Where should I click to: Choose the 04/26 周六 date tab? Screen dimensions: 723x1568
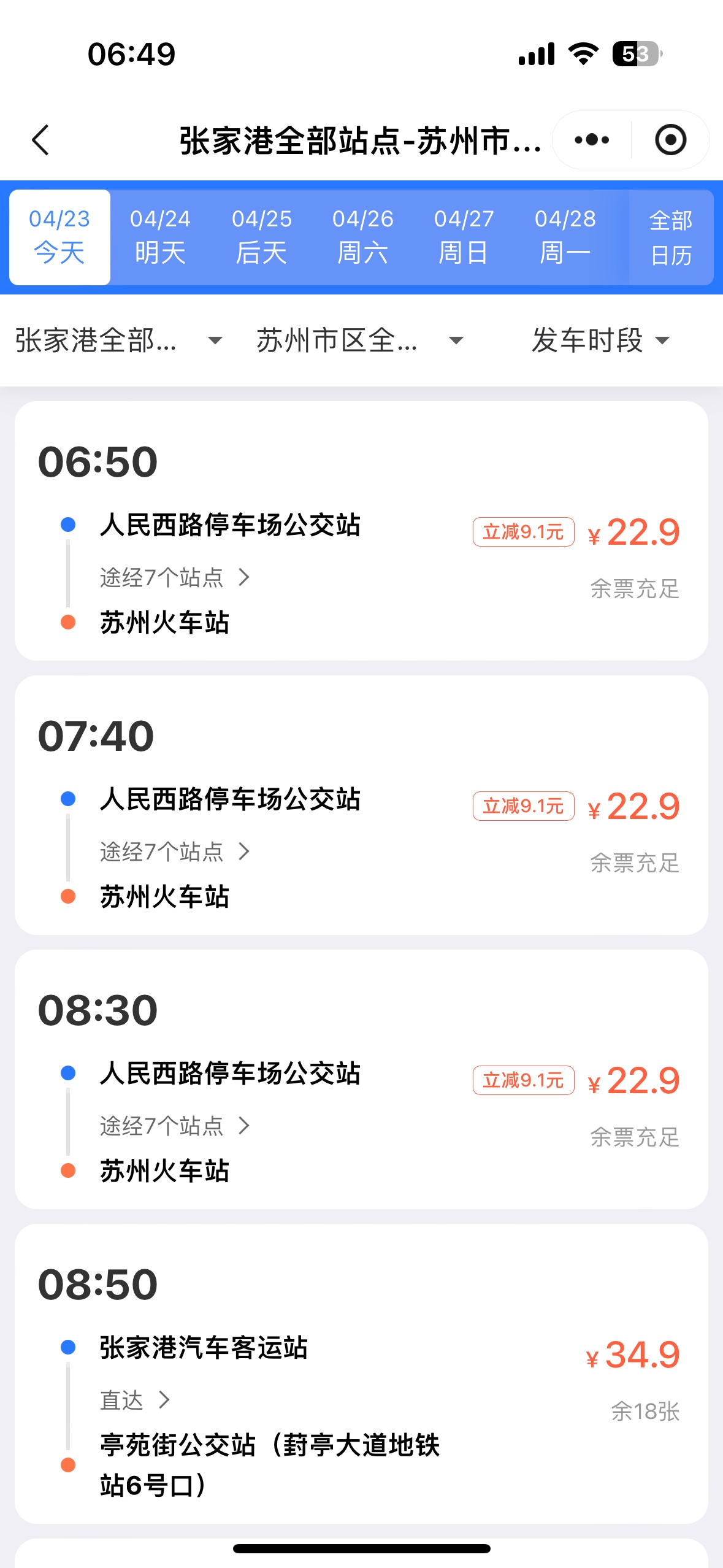click(363, 237)
